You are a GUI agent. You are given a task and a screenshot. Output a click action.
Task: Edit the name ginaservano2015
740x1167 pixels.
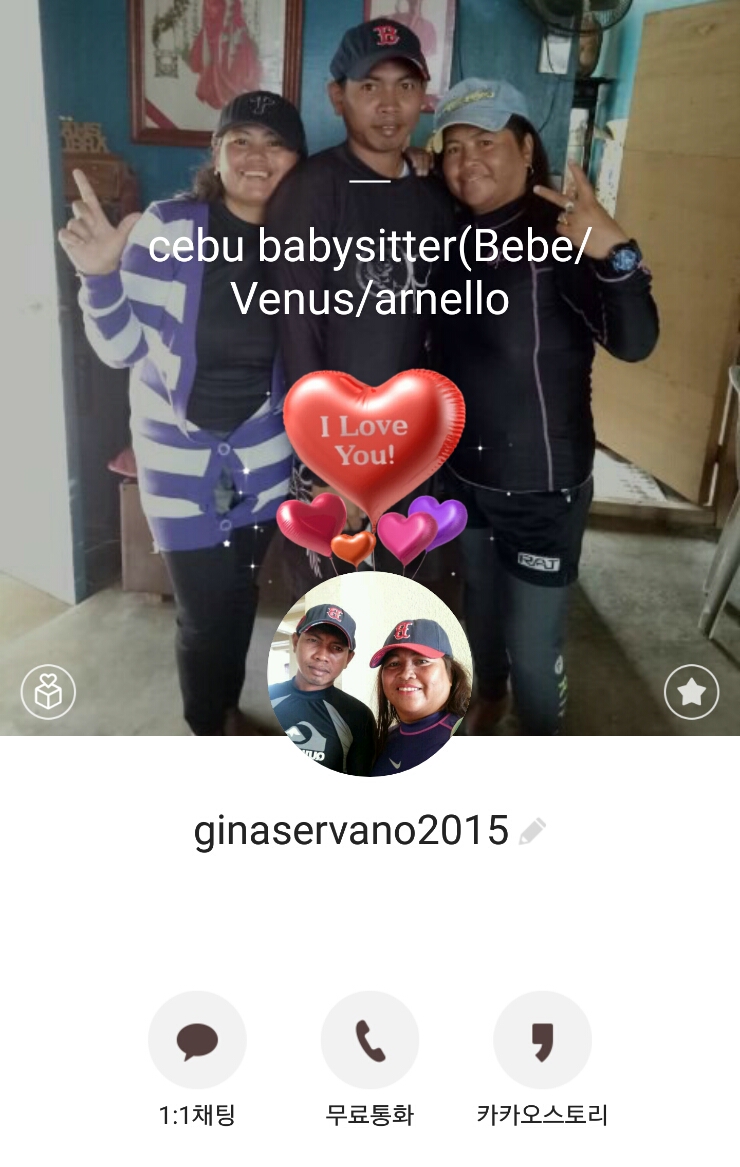pyautogui.click(x=533, y=831)
